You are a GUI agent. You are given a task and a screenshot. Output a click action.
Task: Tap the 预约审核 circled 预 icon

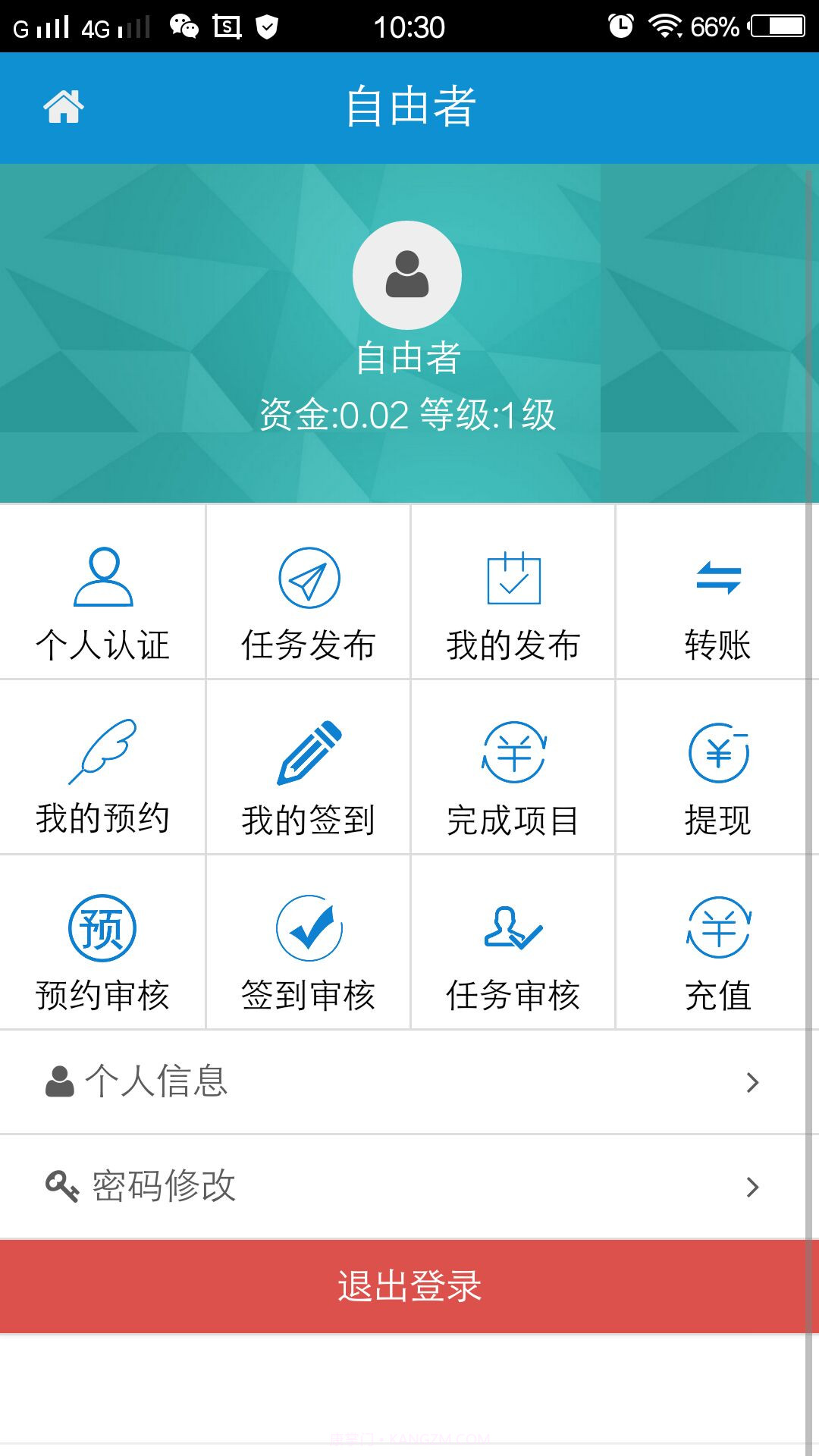(x=102, y=927)
